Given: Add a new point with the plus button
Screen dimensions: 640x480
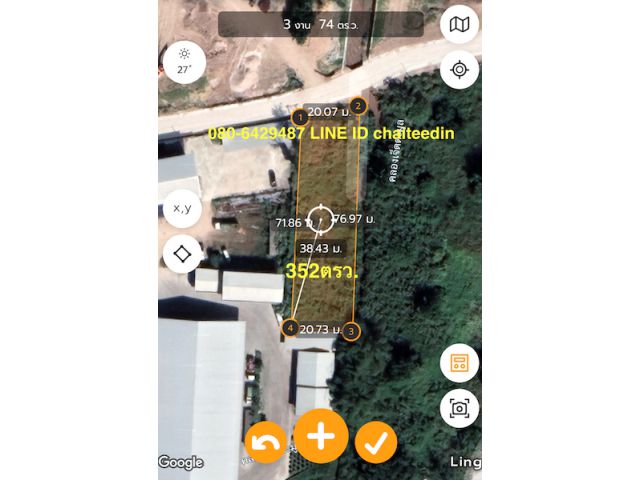Looking at the screenshot, I should pos(321,436).
